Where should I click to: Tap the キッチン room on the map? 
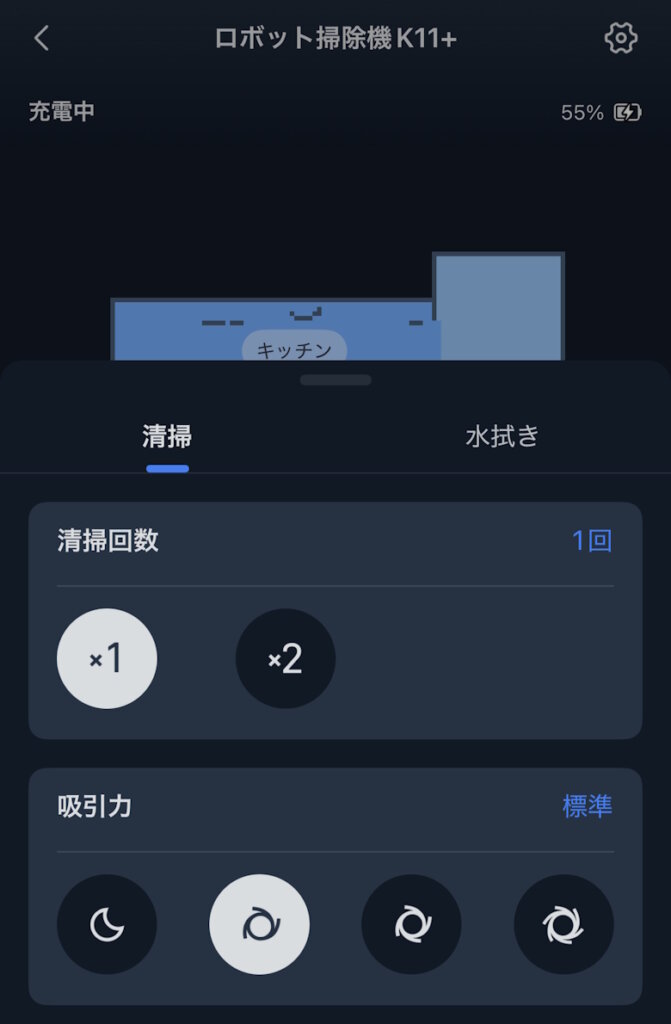[294, 348]
